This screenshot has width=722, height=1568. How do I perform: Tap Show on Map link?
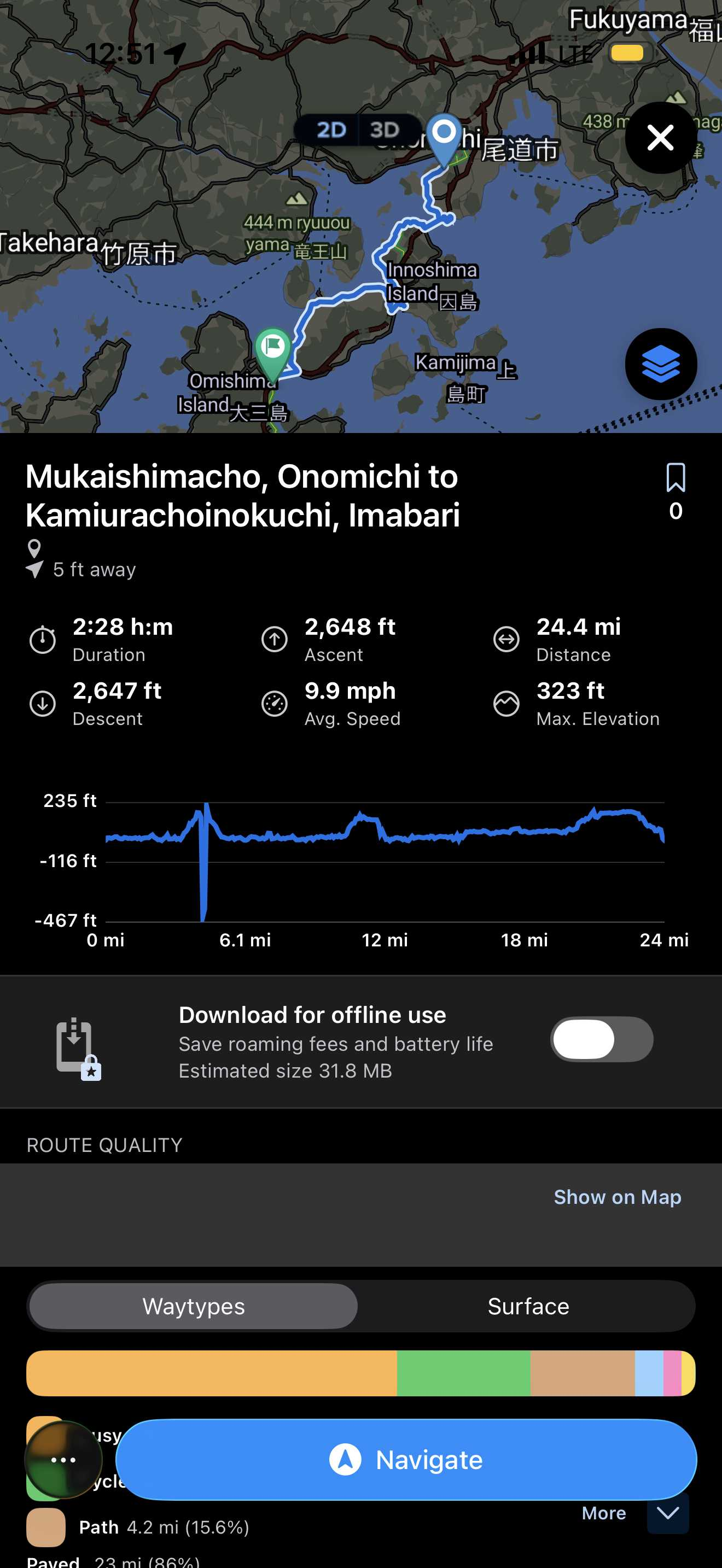616,1197
